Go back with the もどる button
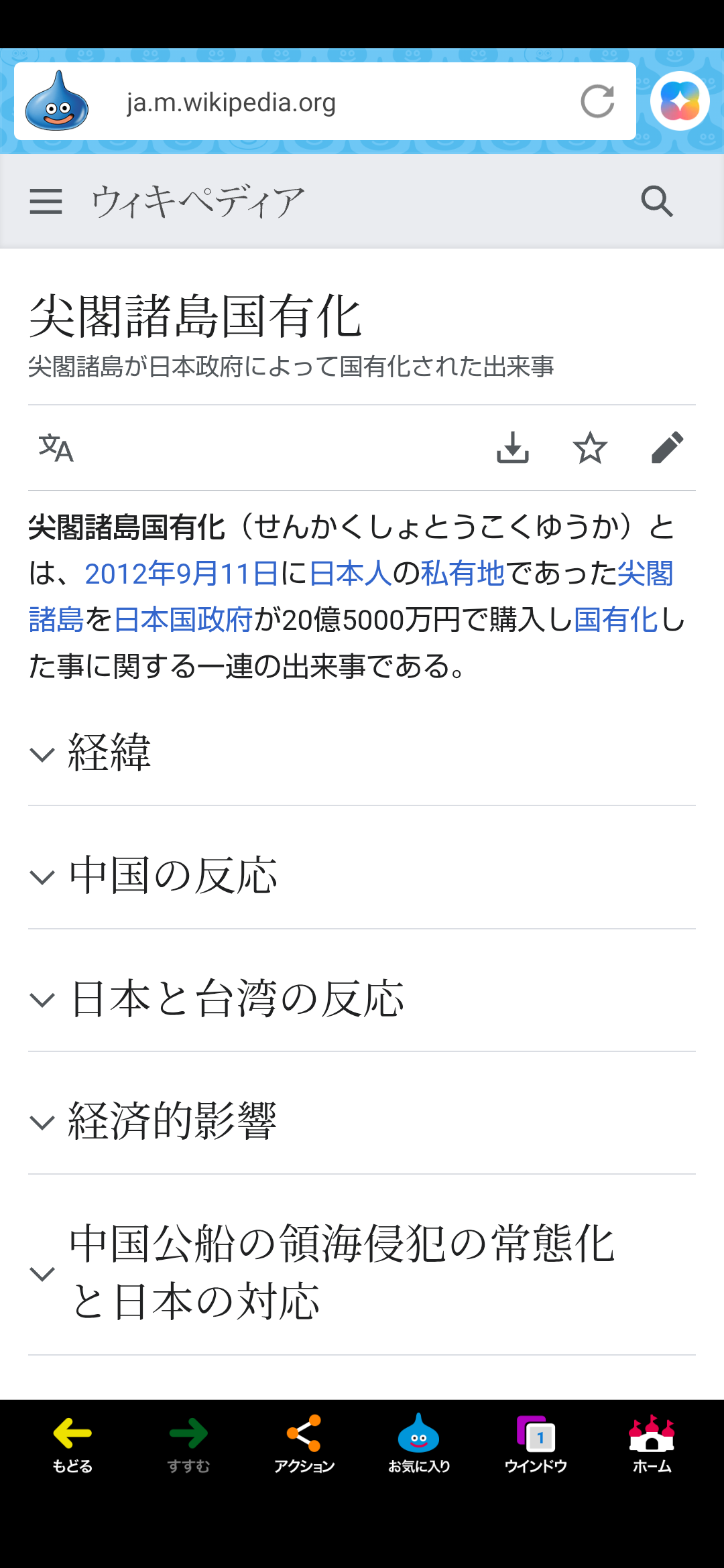Screen dimensions: 724x1568 tap(72, 1444)
